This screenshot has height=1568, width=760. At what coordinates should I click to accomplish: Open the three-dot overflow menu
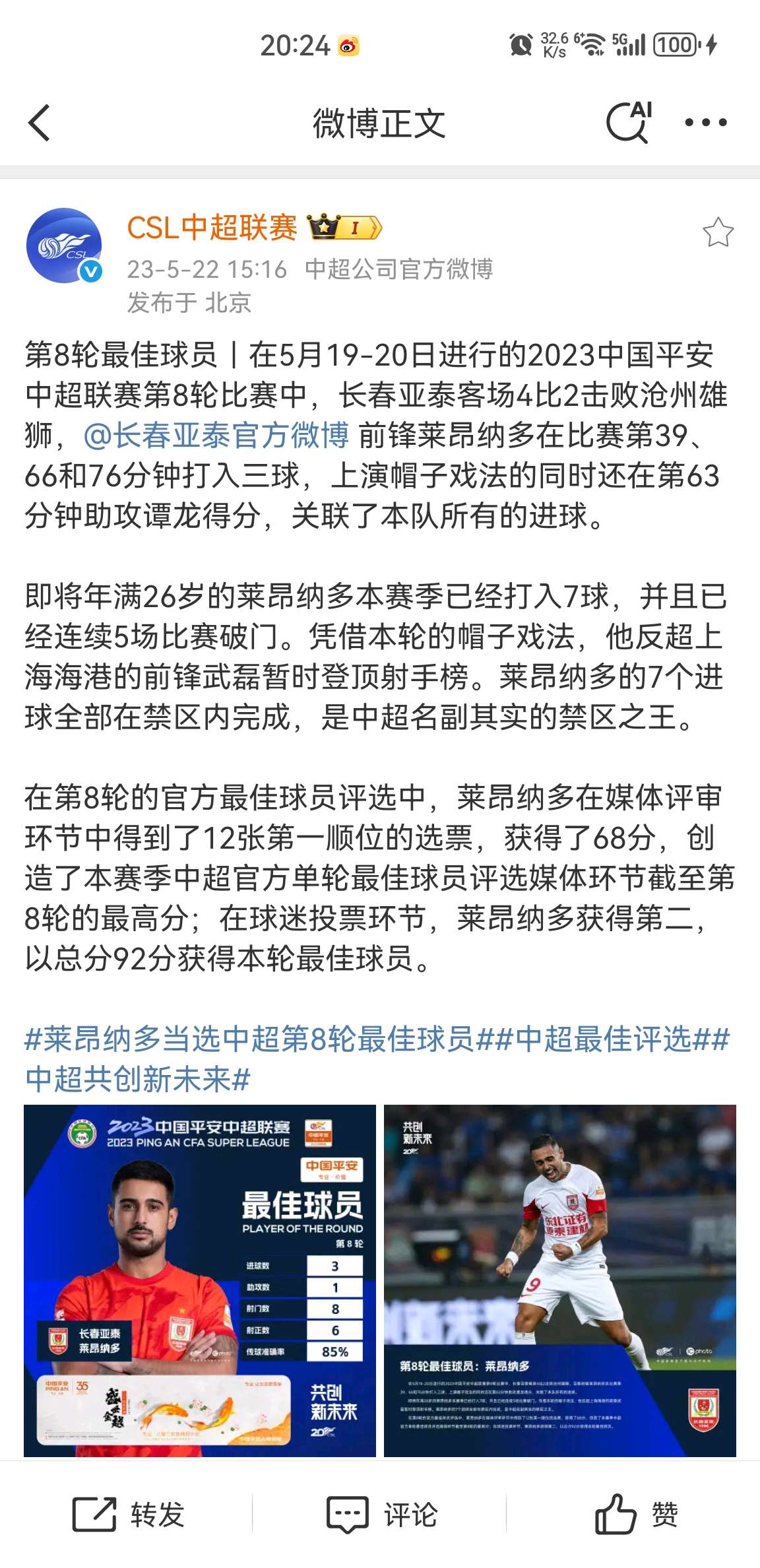(705, 122)
